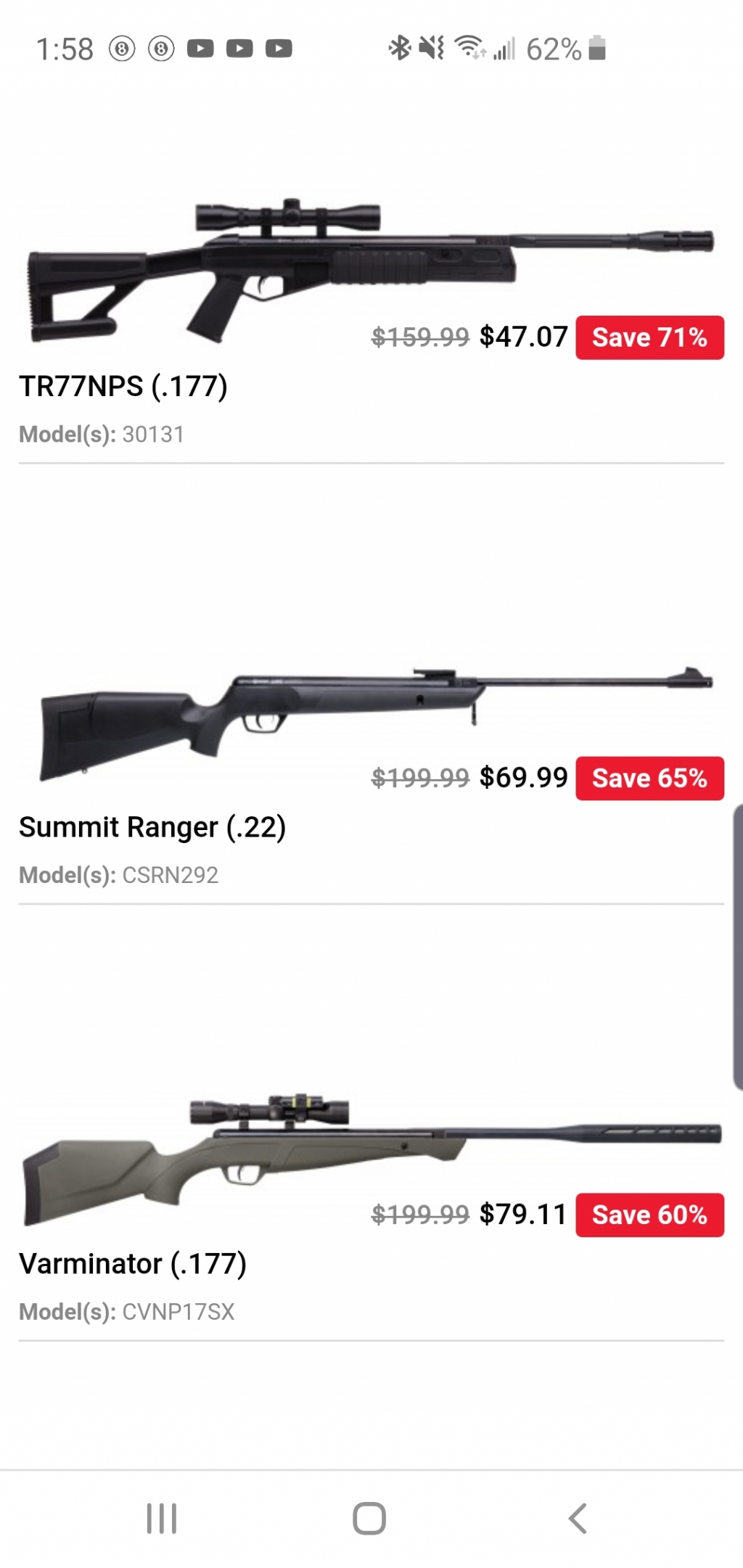Screen dimensions: 743x1568
Task: Open the recent apps view
Action: point(161,1518)
